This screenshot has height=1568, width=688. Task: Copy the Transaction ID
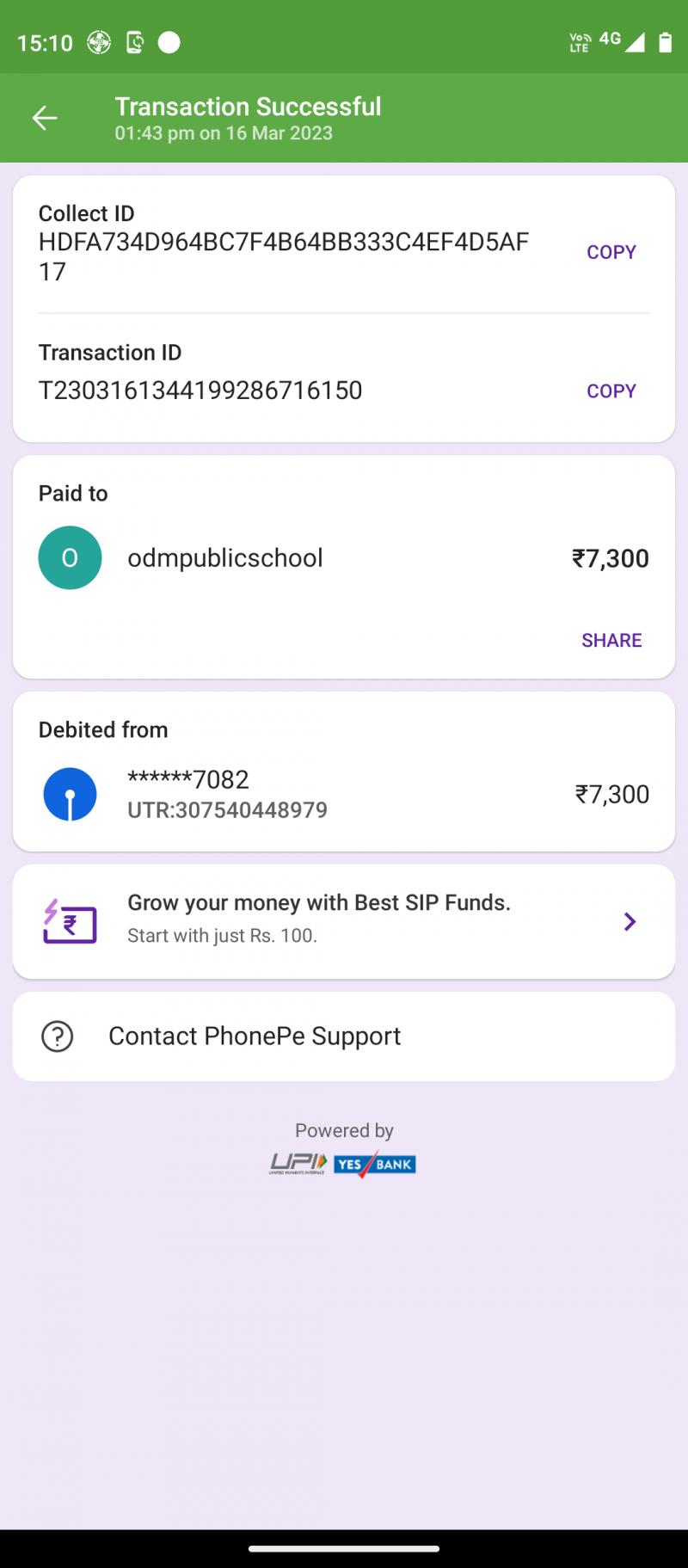[611, 390]
